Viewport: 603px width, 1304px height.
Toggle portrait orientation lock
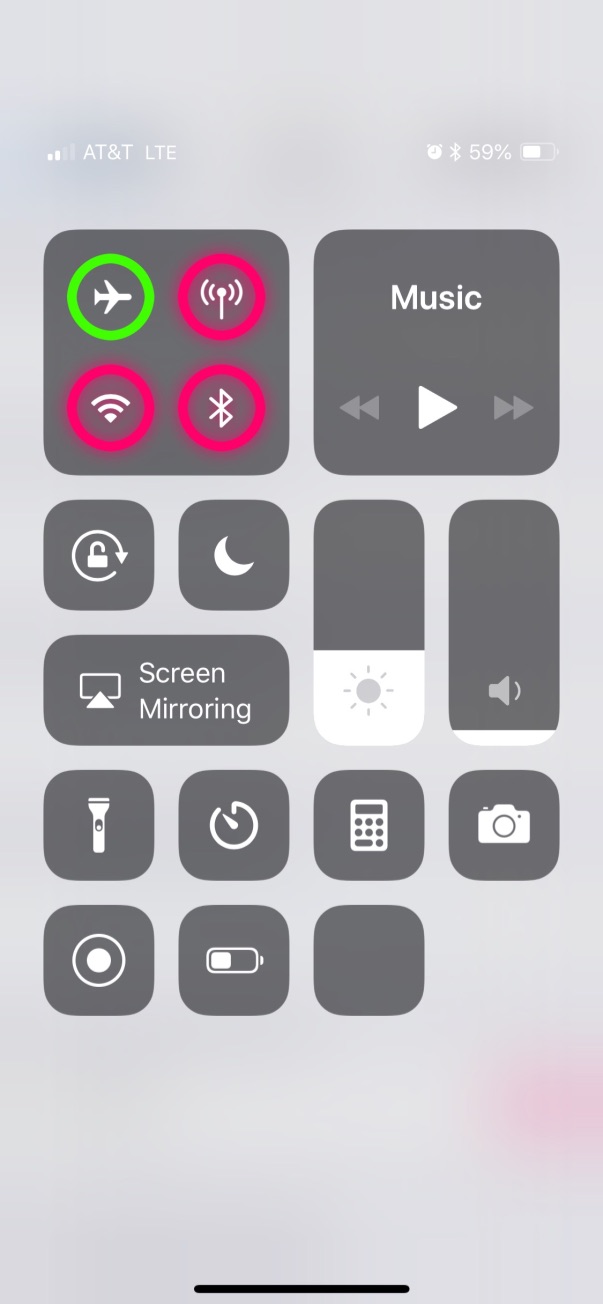point(99,555)
